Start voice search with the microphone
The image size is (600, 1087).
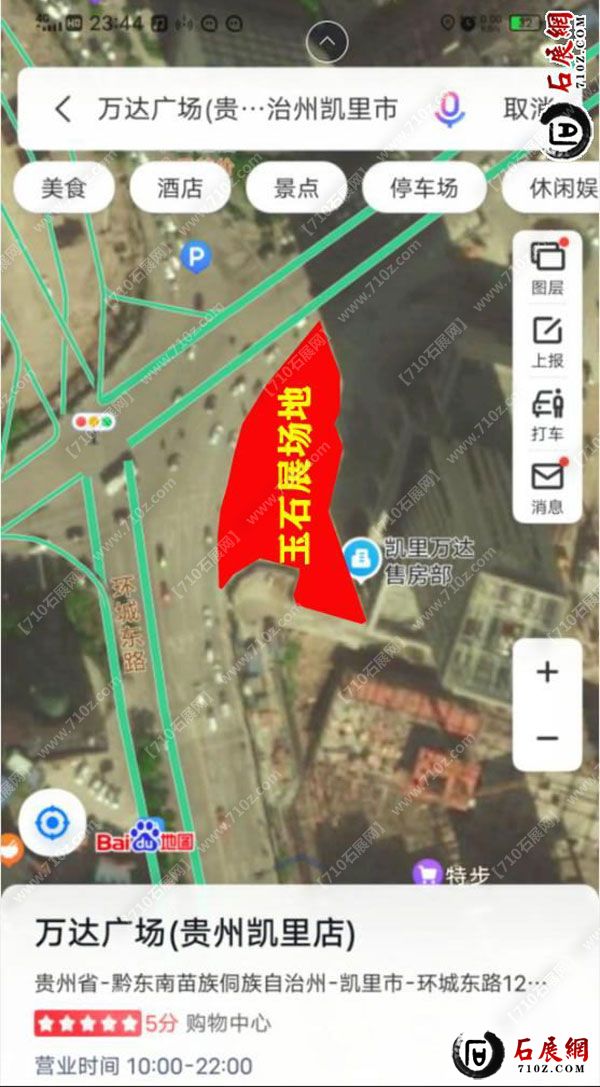click(450, 109)
